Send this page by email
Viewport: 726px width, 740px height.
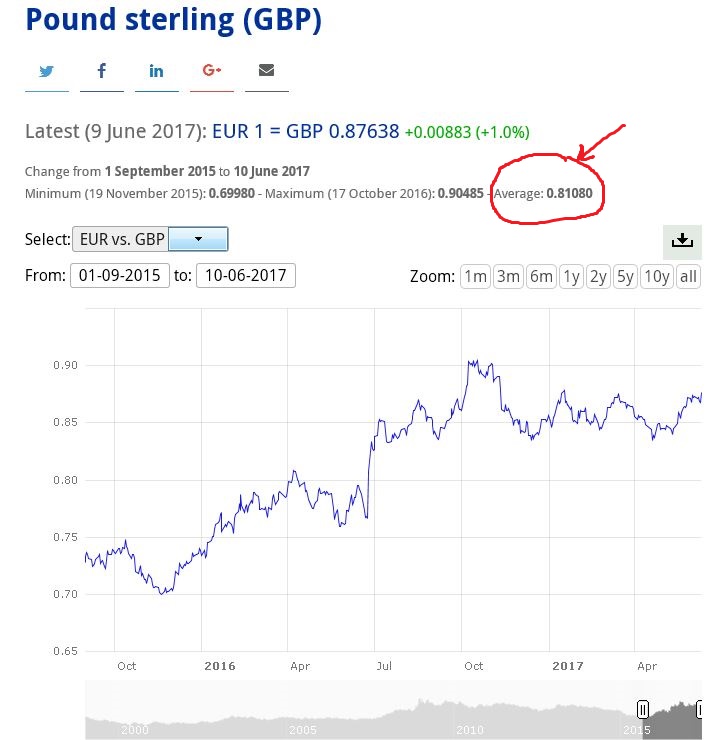click(266, 71)
